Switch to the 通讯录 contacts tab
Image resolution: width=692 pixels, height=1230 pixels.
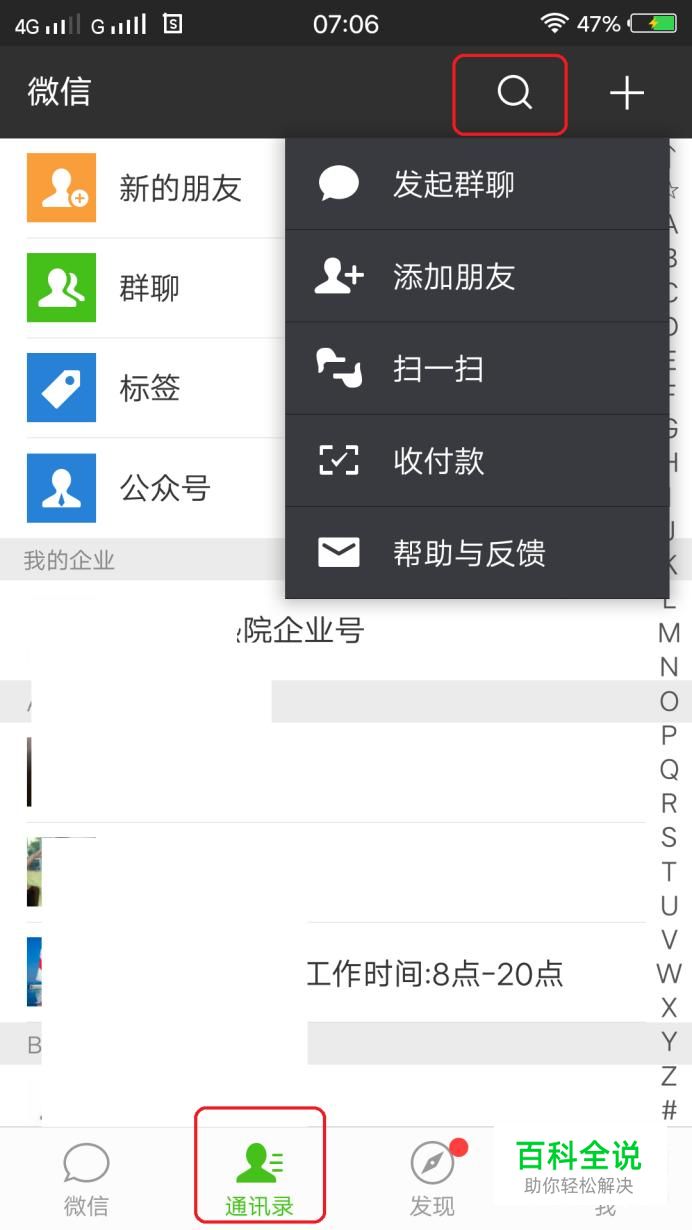pos(259,1180)
